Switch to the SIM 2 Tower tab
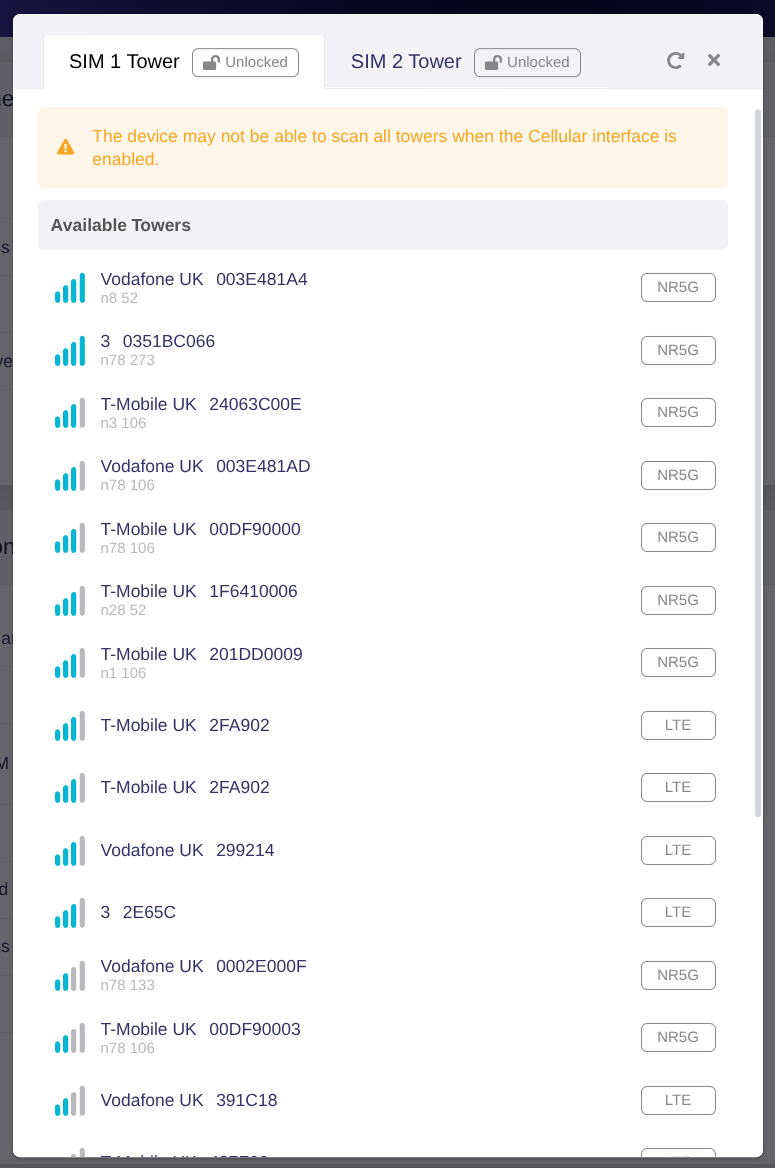The width and height of the screenshot is (775, 1168). [x=406, y=62]
